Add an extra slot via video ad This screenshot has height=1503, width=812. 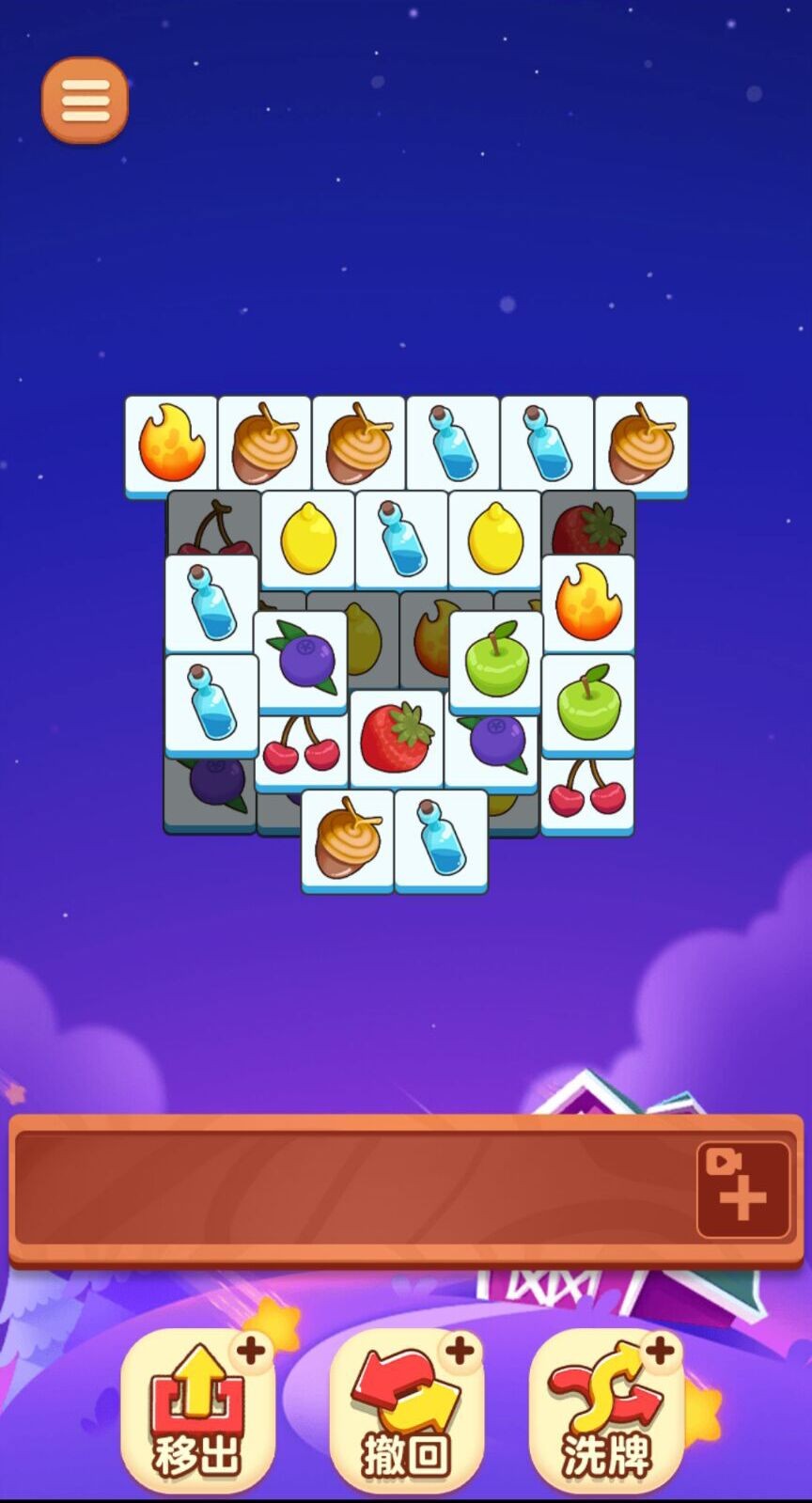tap(742, 1189)
